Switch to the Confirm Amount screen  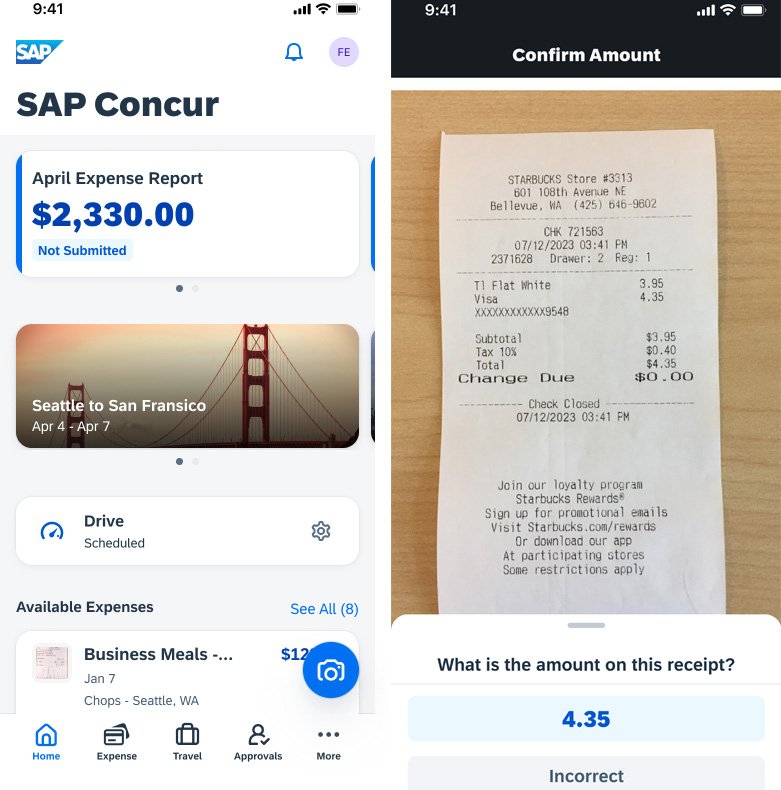pos(585,55)
